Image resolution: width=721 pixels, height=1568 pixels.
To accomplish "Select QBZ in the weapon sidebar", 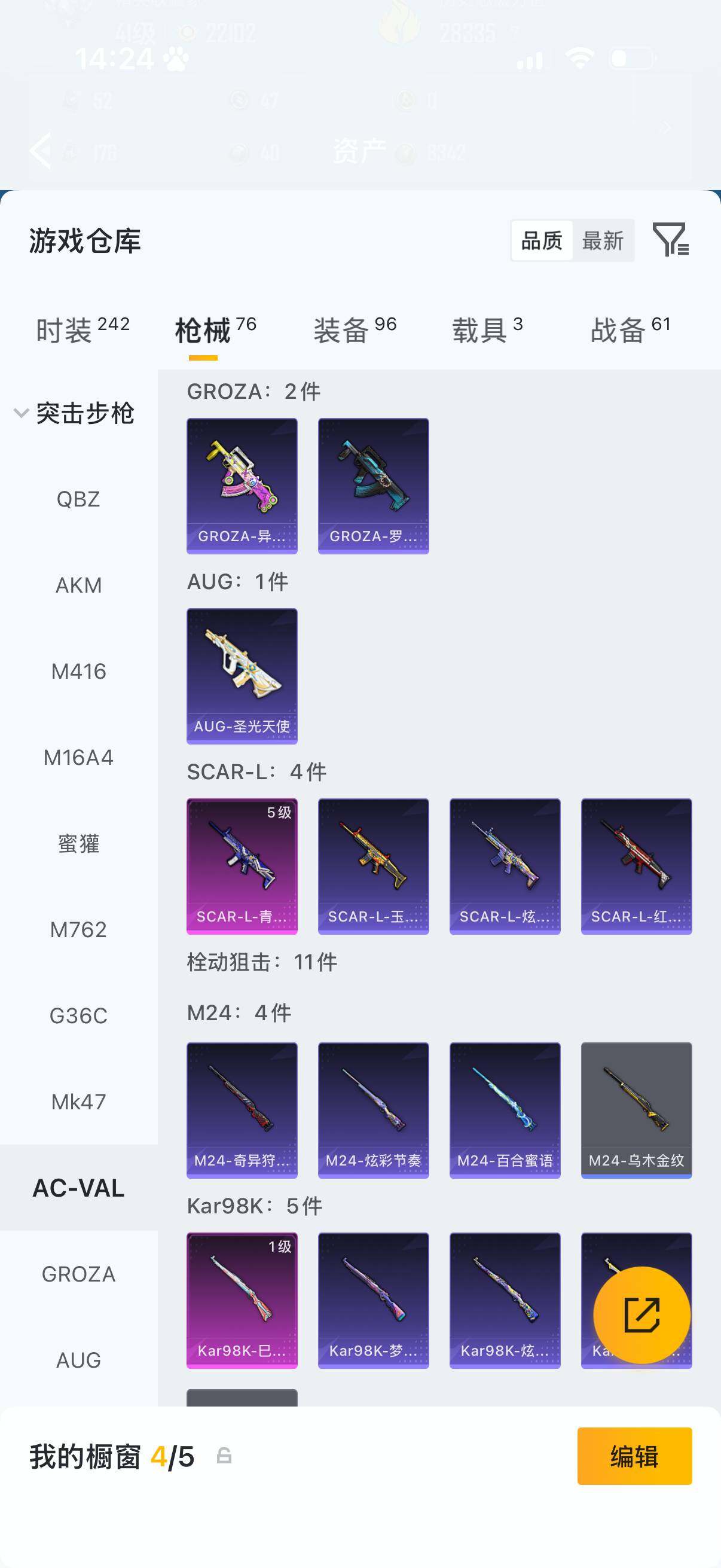I will (x=78, y=499).
